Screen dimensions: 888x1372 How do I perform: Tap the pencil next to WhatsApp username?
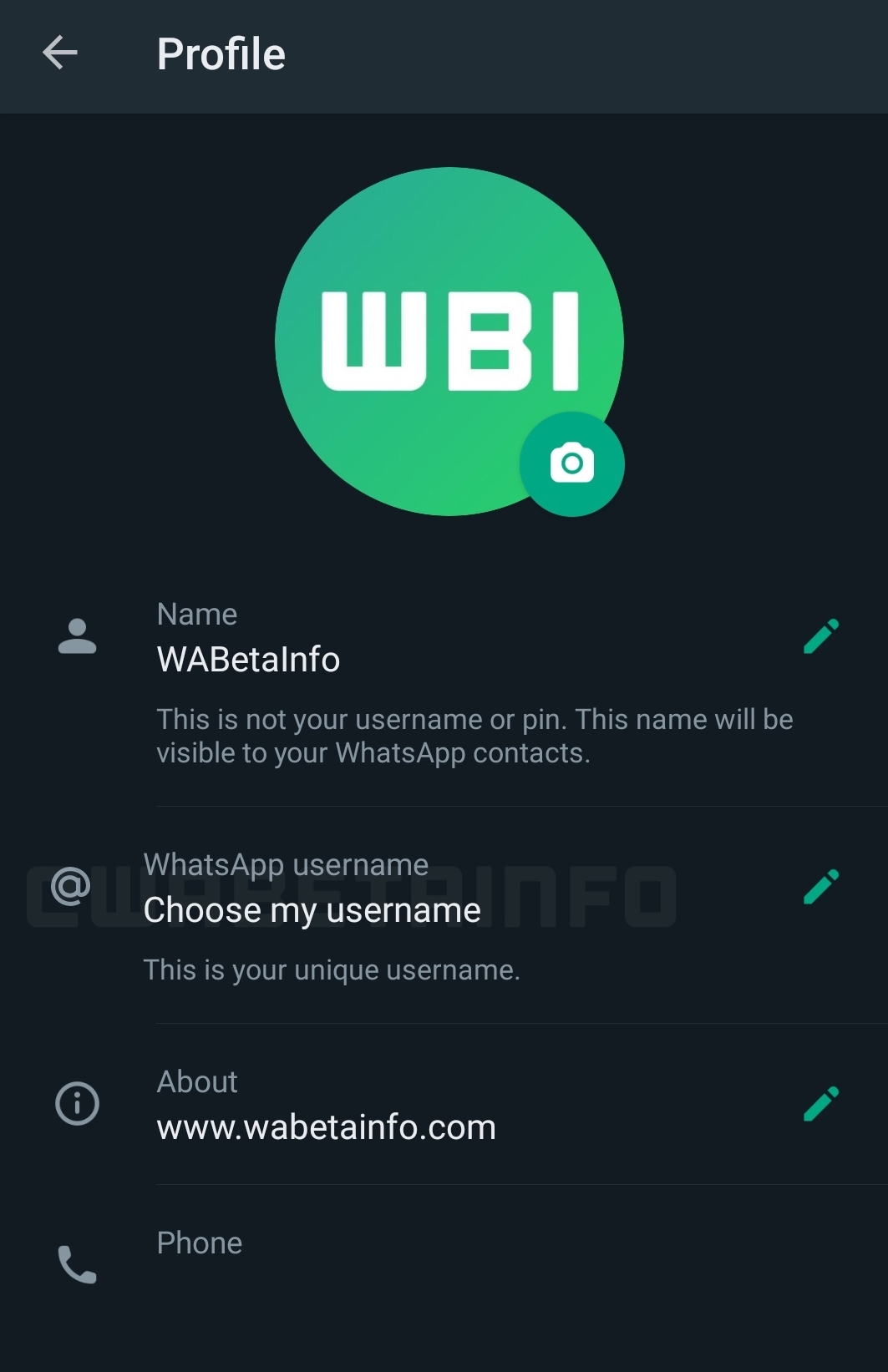[820, 887]
